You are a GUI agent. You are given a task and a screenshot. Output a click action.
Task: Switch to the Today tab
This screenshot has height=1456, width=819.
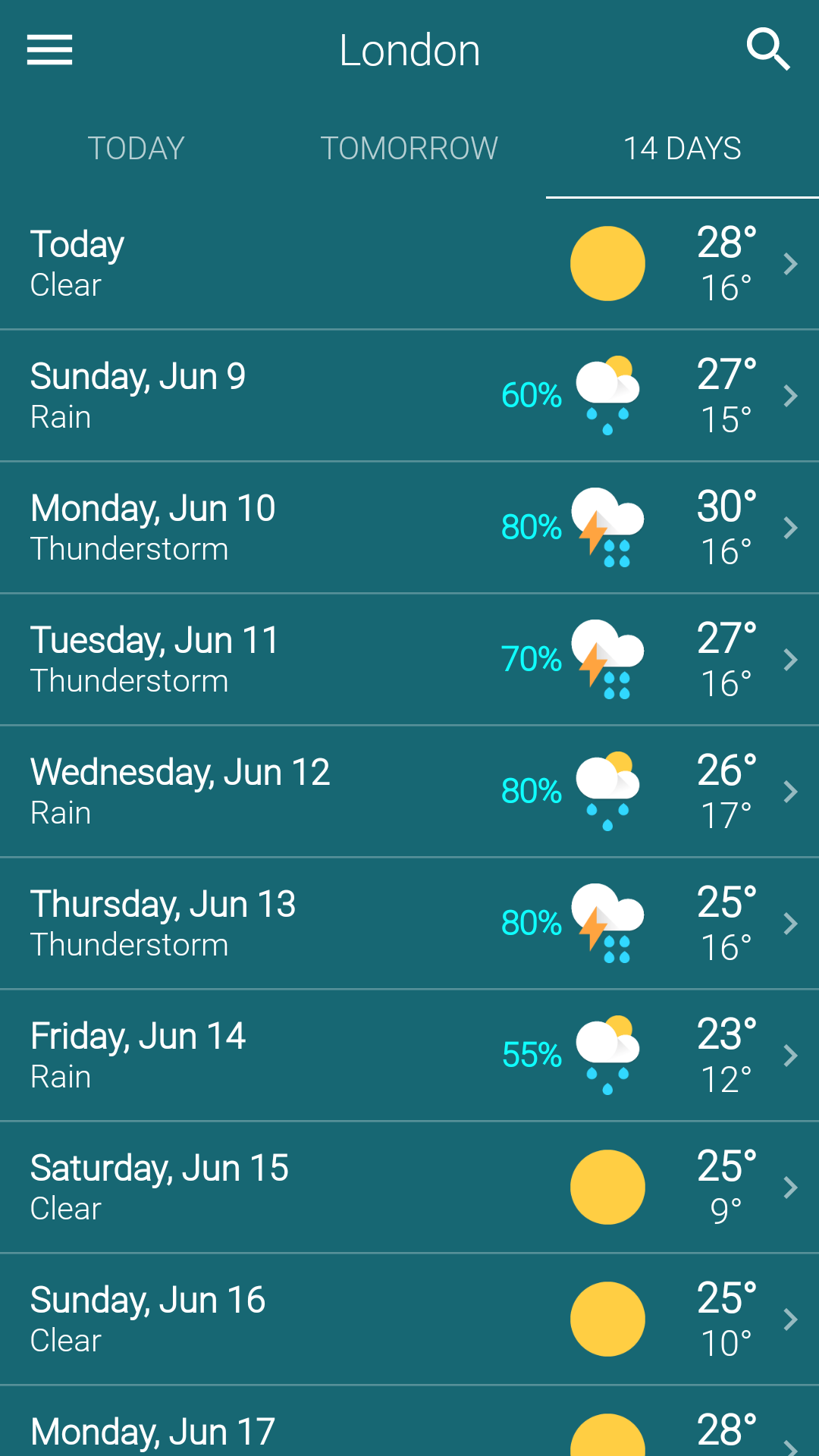click(136, 149)
